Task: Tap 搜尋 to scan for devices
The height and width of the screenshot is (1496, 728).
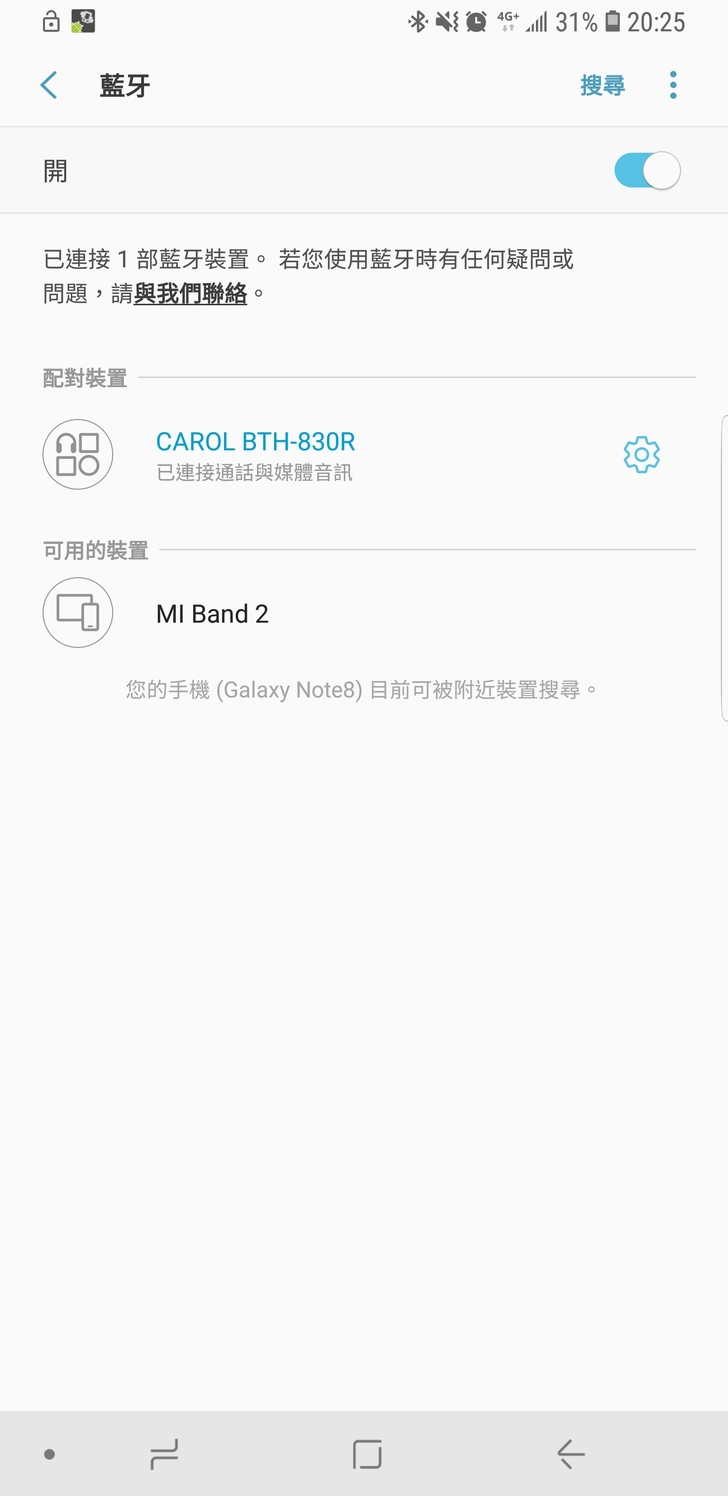Action: [x=602, y=86]
